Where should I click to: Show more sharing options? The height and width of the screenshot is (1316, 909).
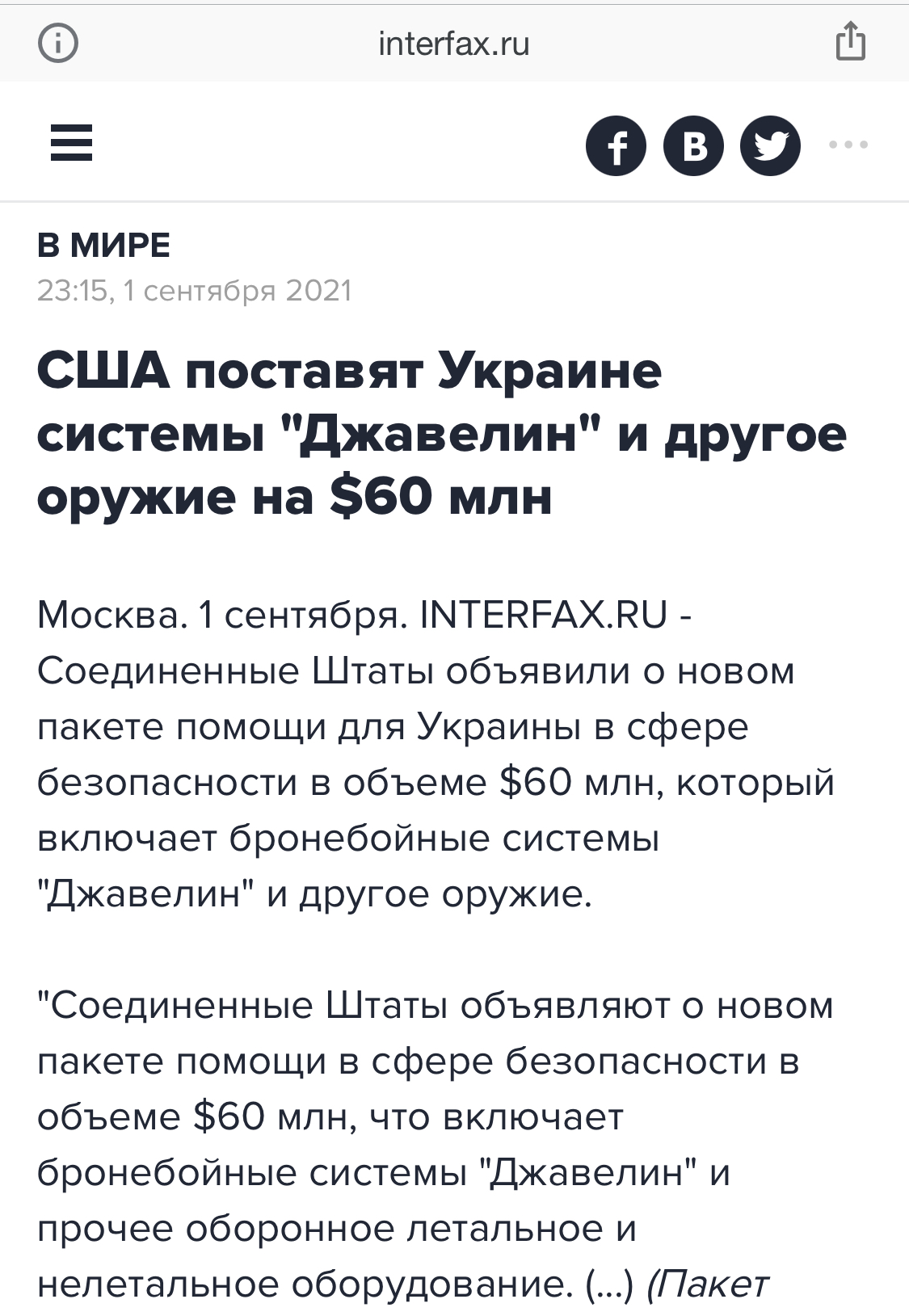848,145
